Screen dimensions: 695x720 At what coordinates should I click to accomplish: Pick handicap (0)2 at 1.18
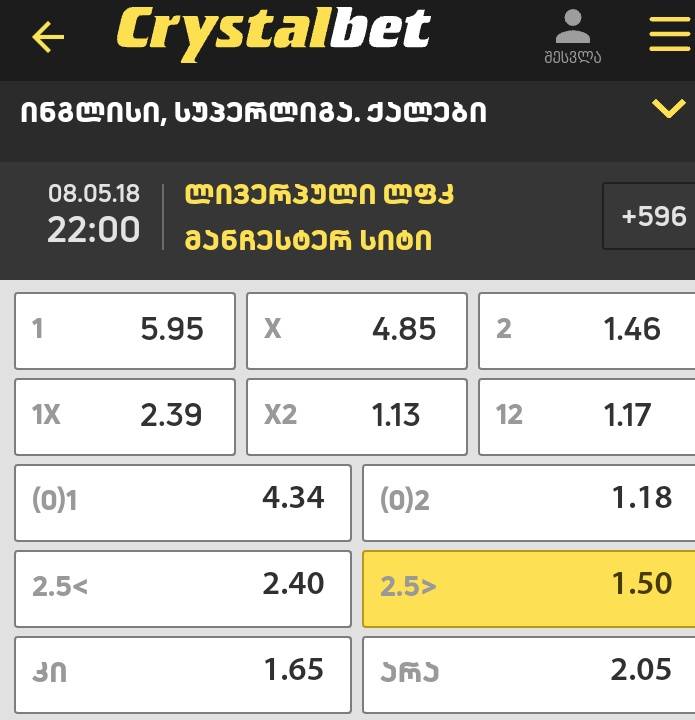529,502
